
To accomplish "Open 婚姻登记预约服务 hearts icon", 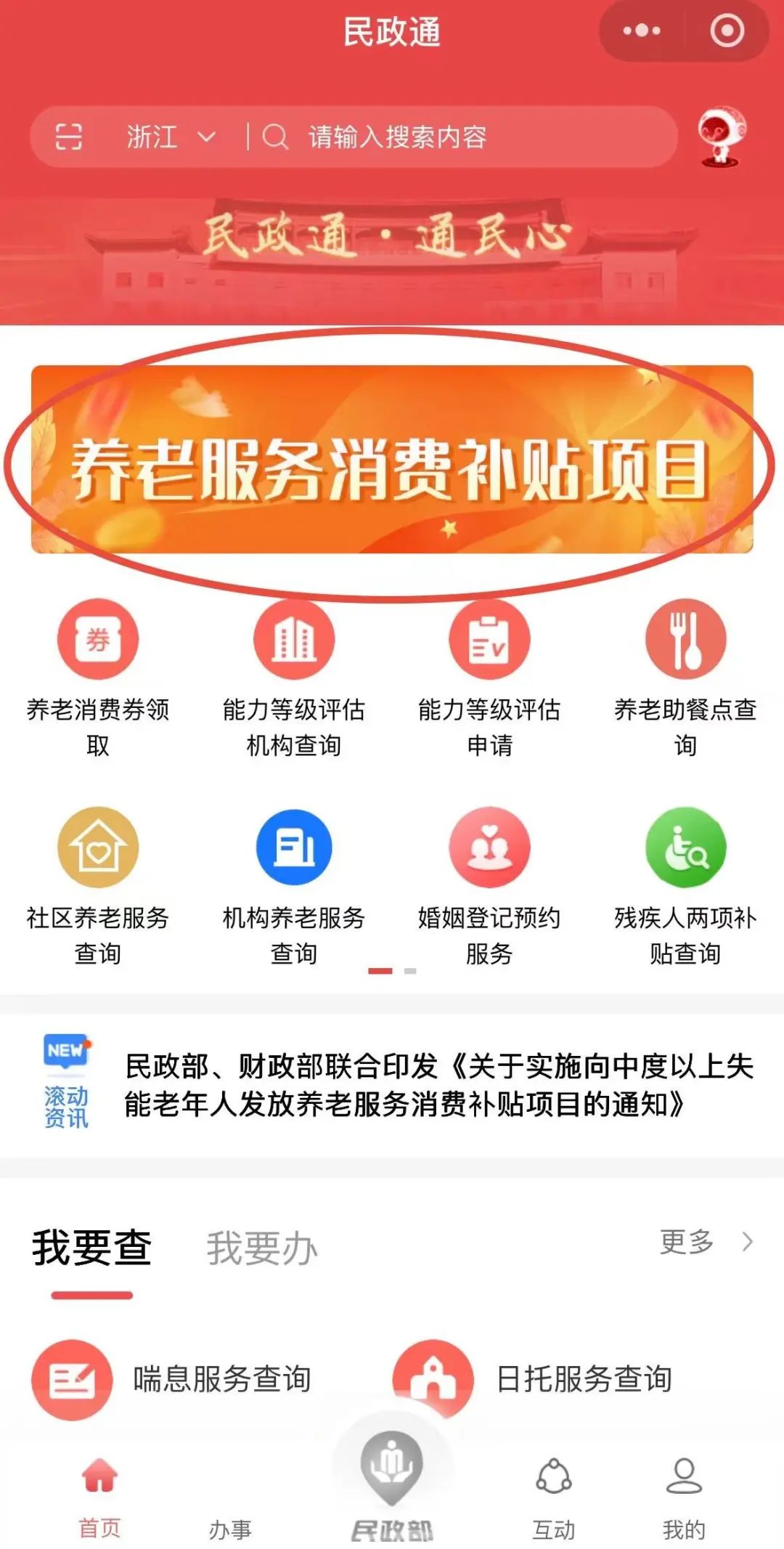I will tap(490, 846).
